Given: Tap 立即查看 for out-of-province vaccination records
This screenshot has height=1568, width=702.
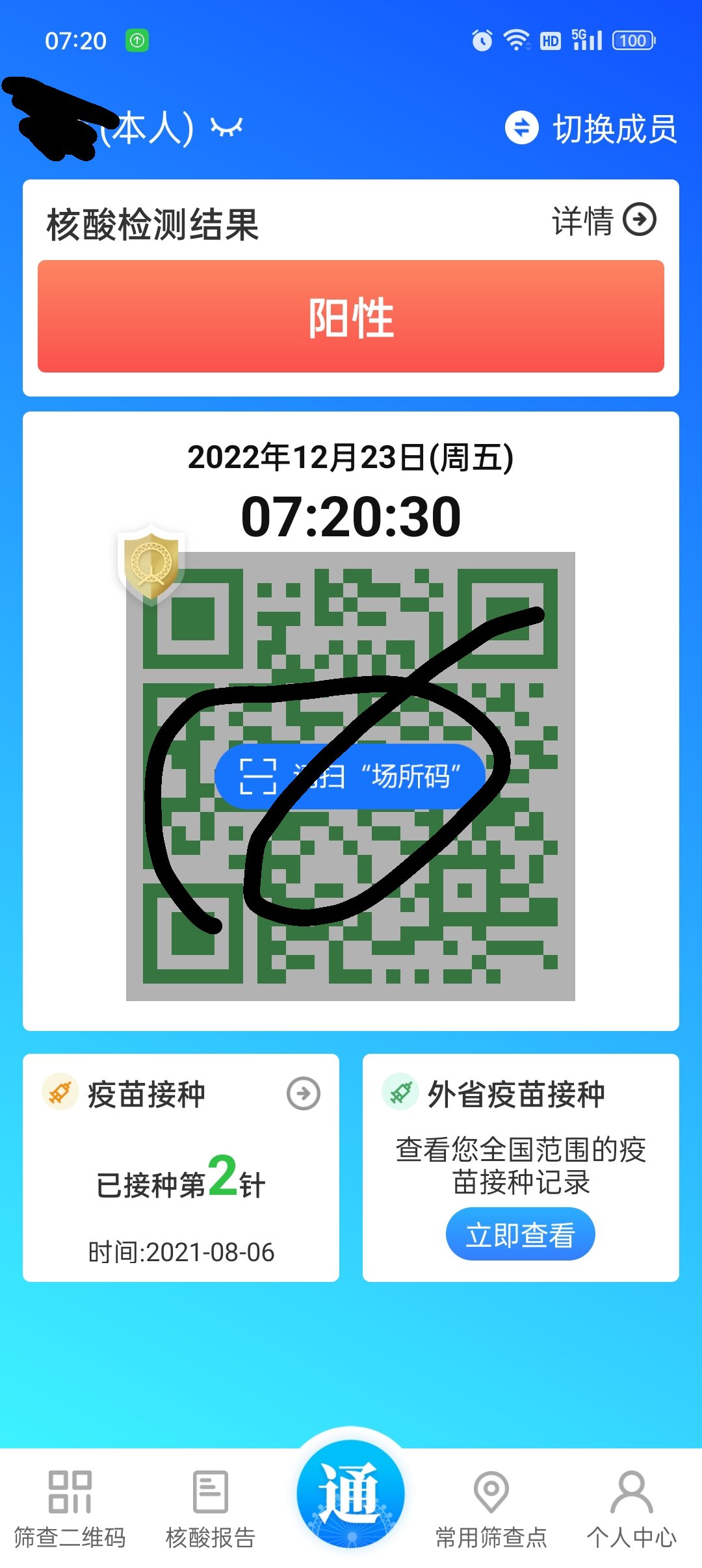Looking at the screenshot, I should click(x=520, y=1234).
